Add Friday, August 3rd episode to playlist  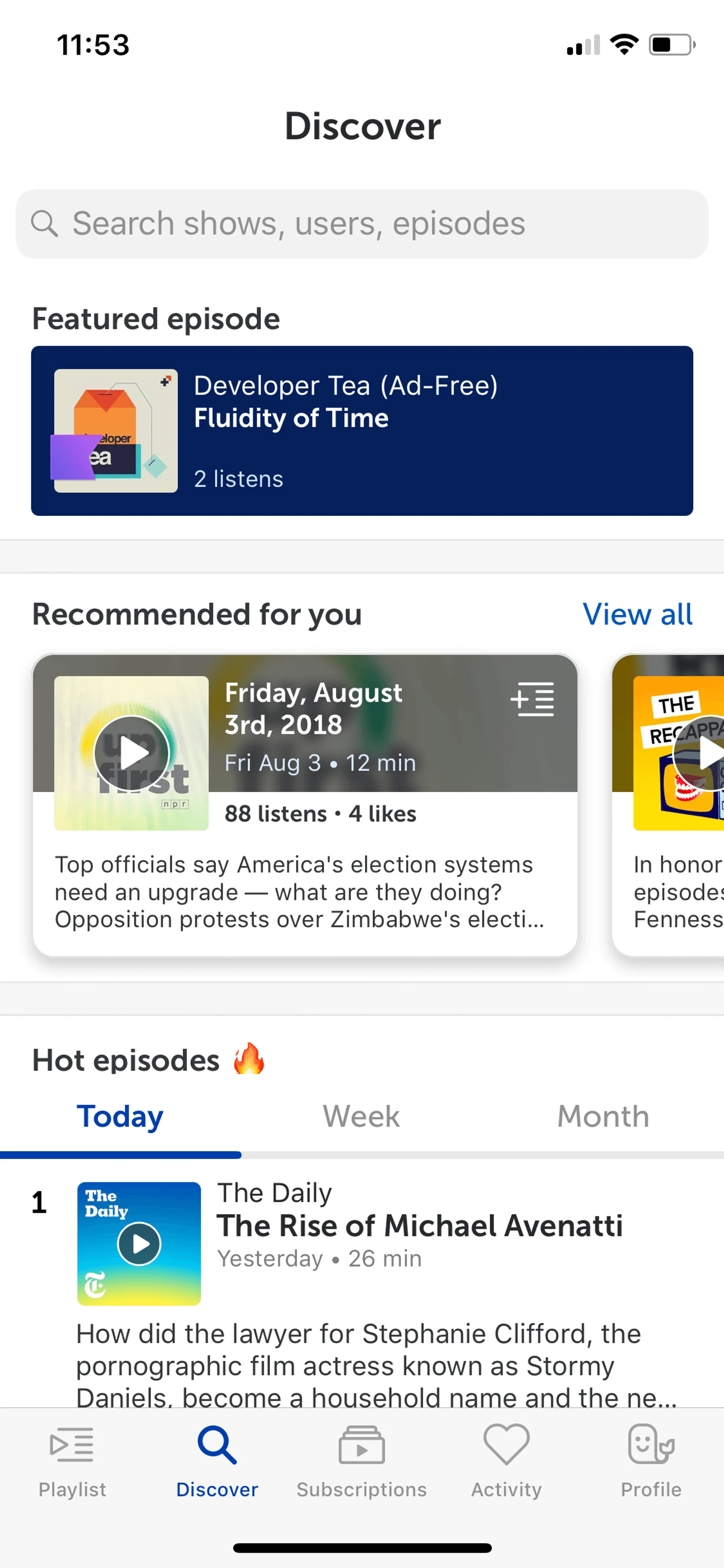click(x=532, y=699)
